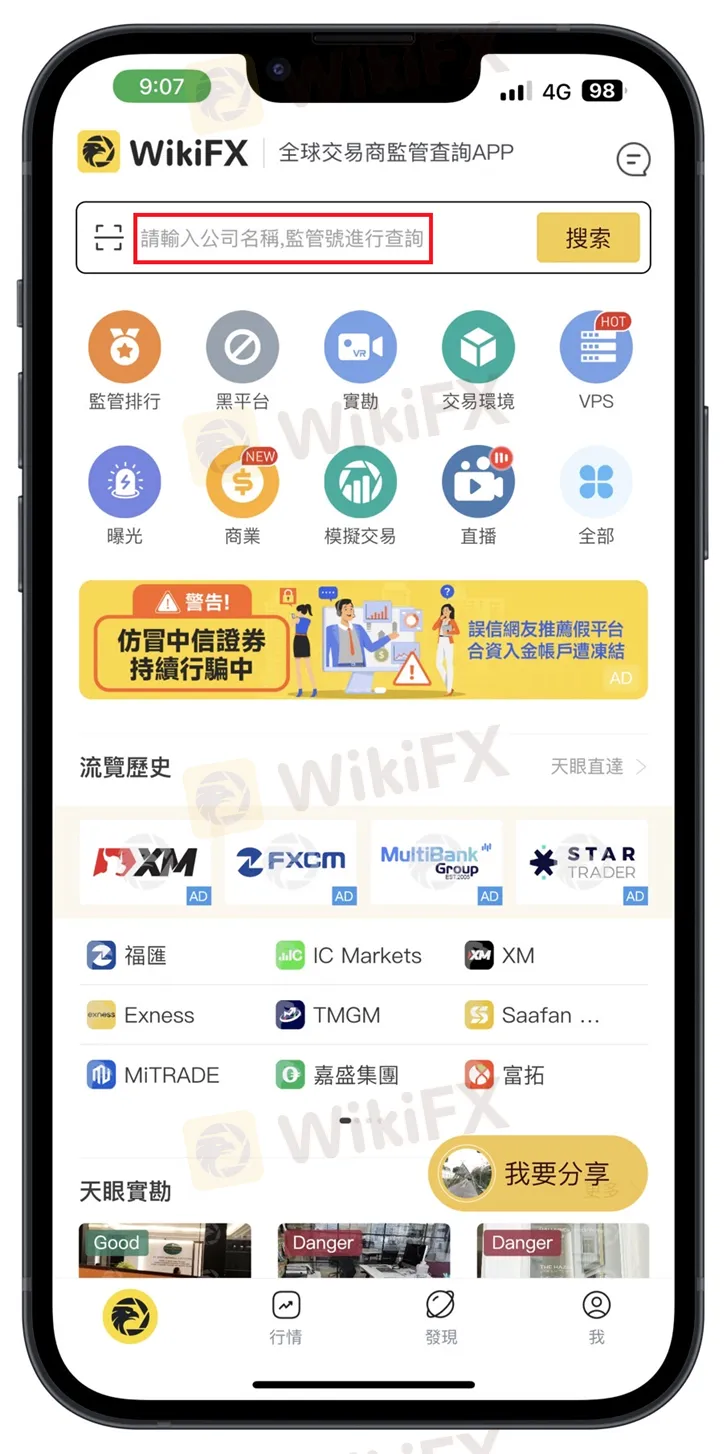Open the FXCM broker ad card

(291, 861)
